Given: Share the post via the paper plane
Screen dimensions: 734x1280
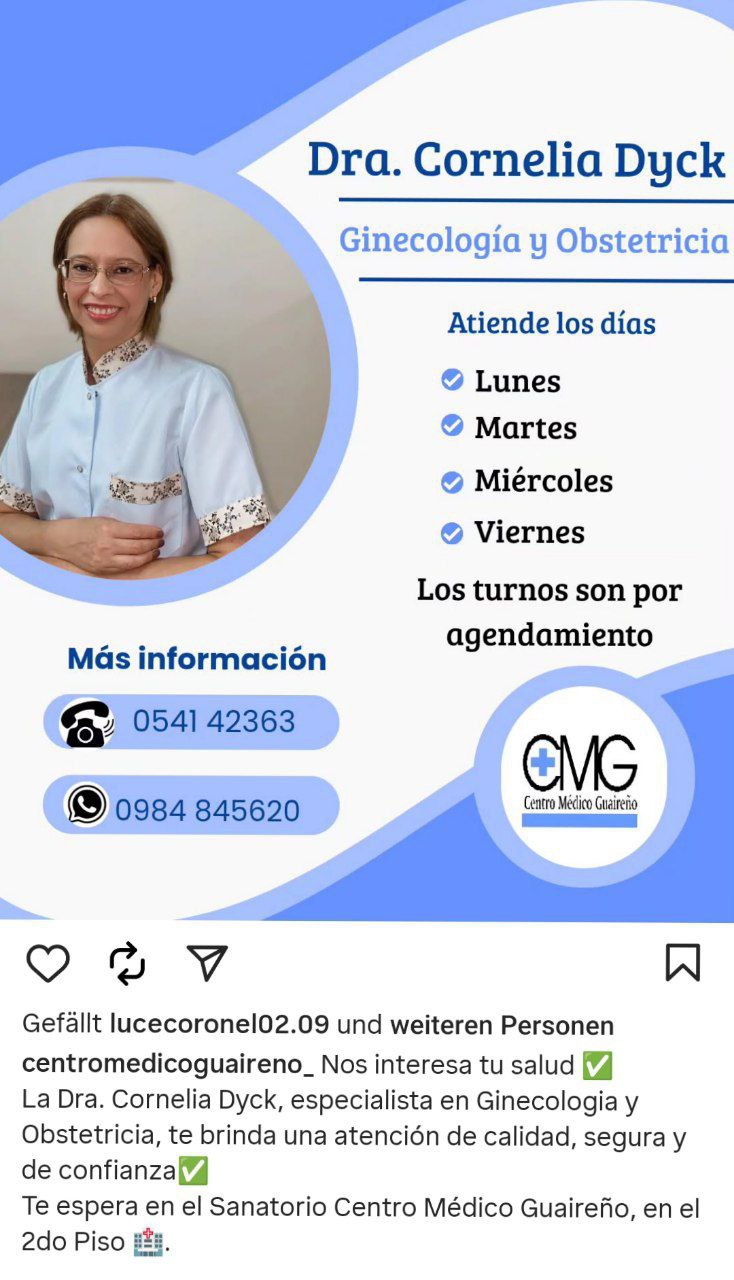Looking at the screenshot, I should tap(207, 962).
